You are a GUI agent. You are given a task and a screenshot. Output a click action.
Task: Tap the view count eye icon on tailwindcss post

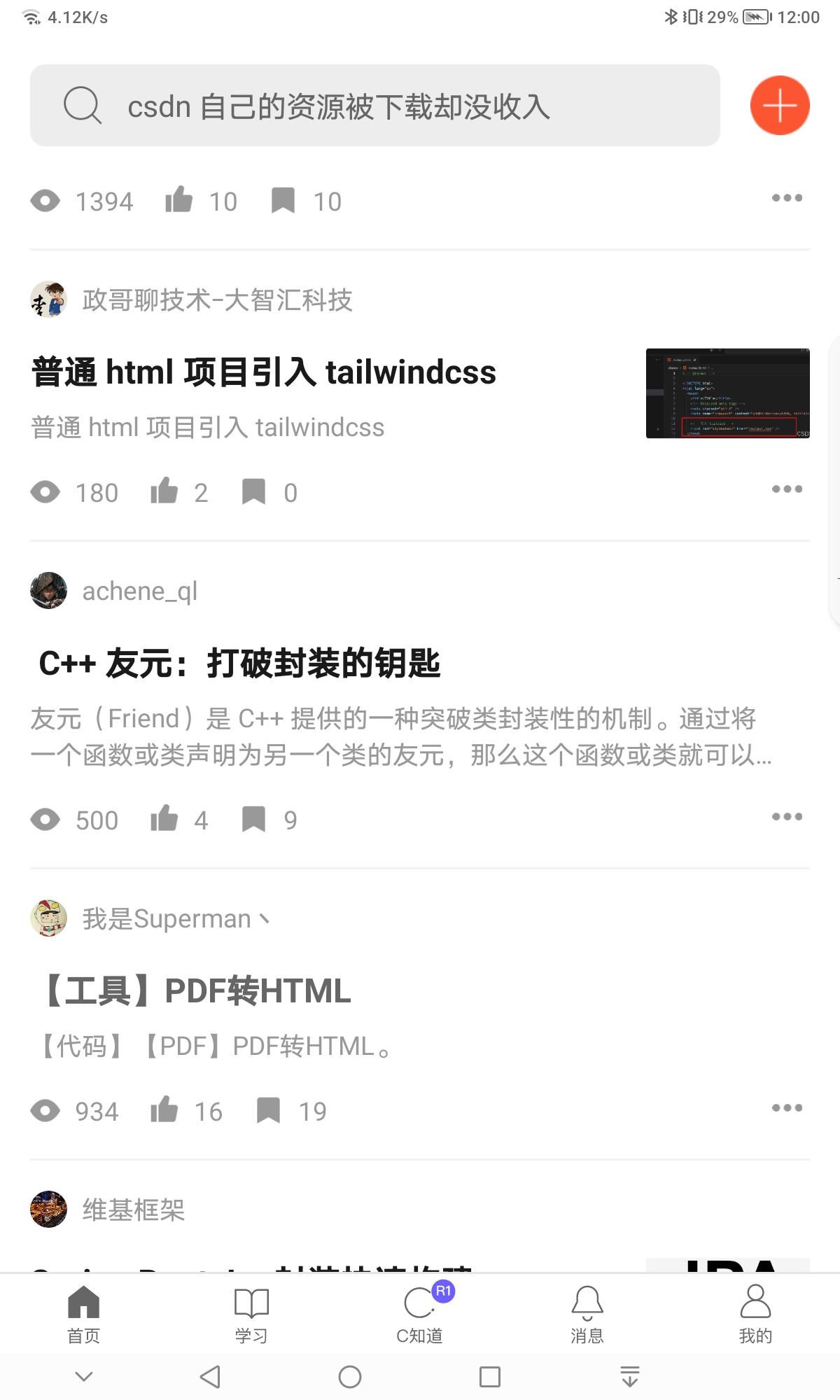click(46, 491)
